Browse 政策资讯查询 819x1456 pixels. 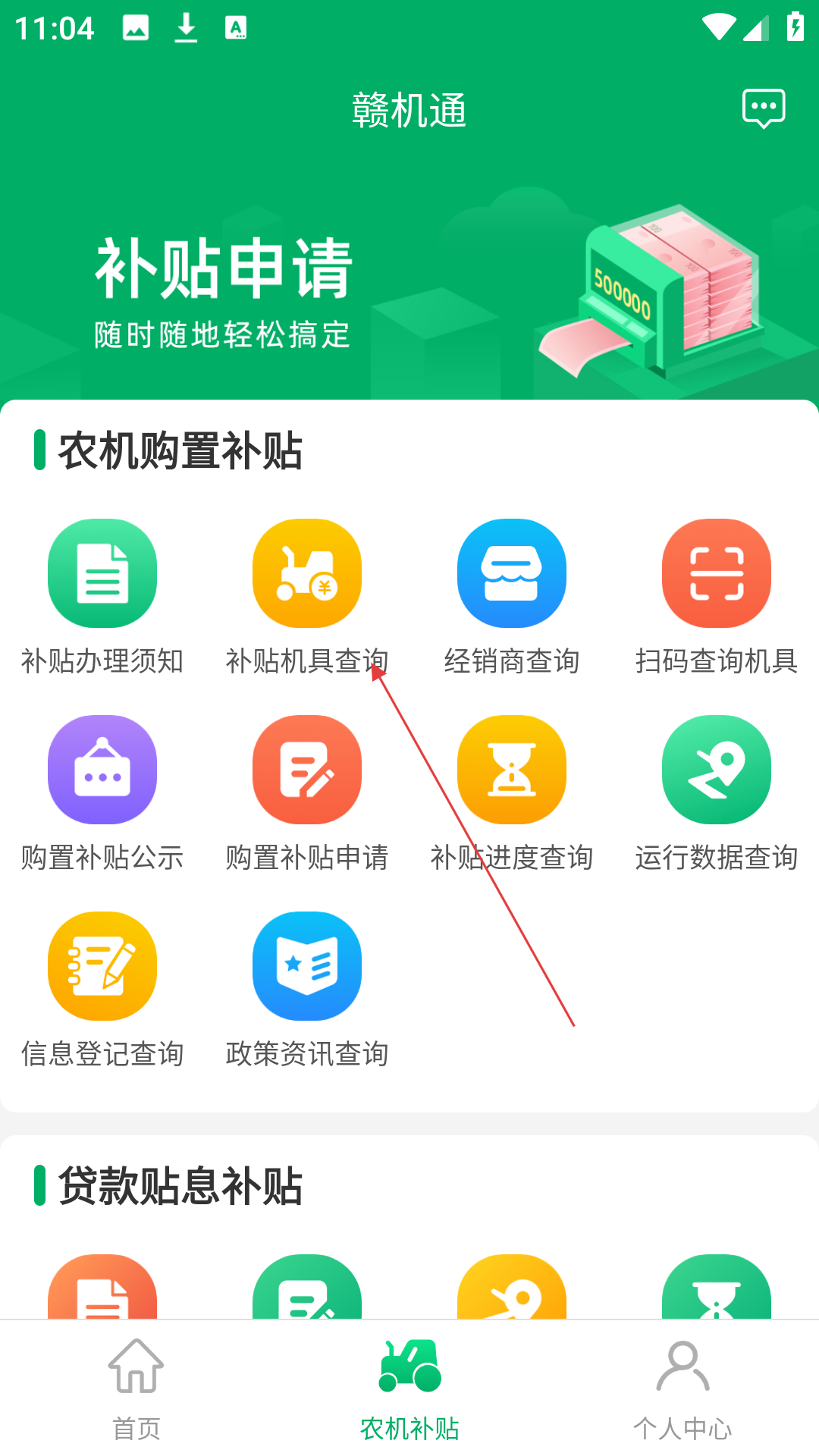click(307, 990)
